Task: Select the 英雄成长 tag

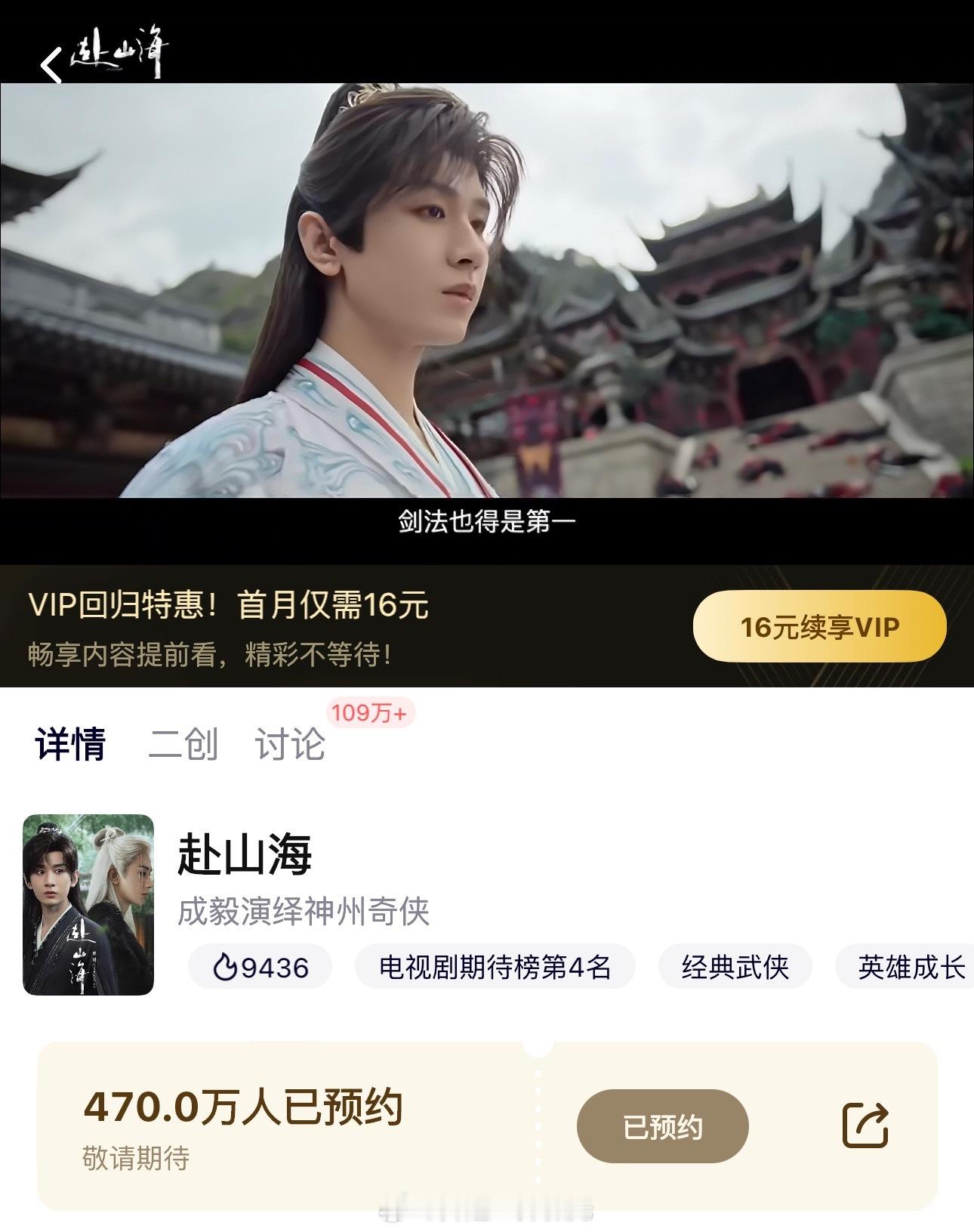Action: [910, 967]
